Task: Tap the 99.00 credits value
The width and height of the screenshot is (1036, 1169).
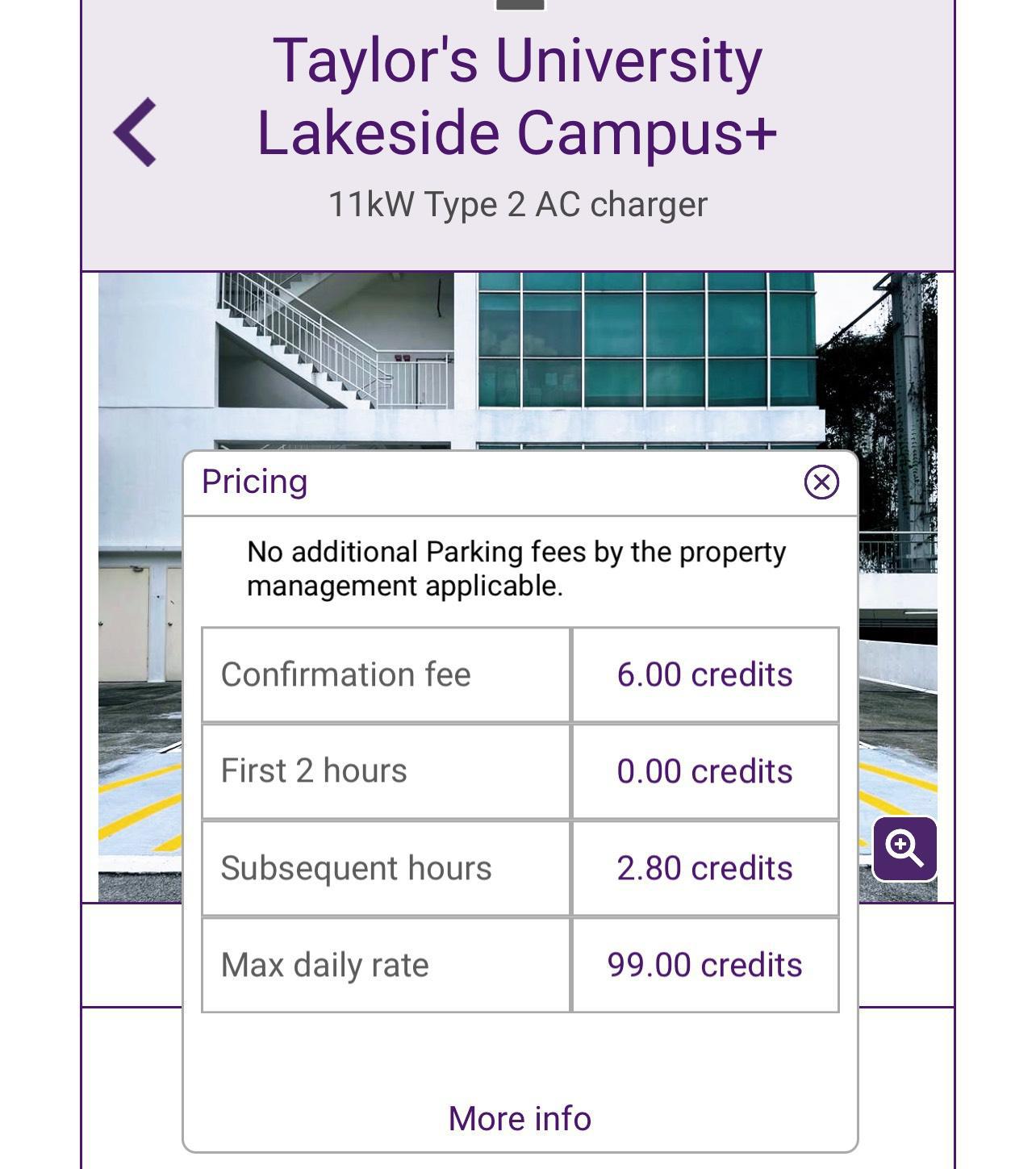Action: pos(704,963)
